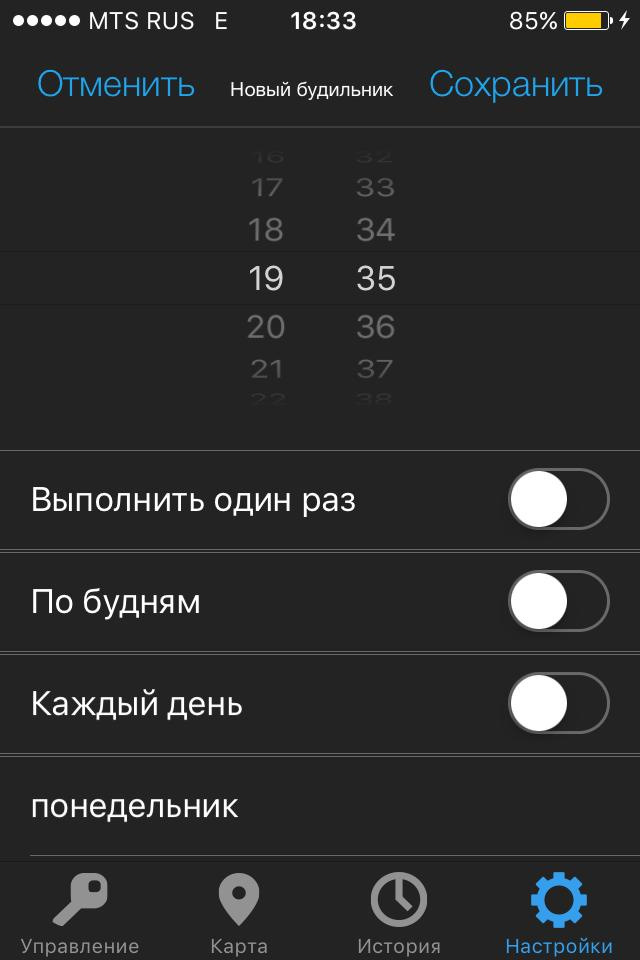The width and height of the screenshot is (640, 960).
Task: Choose hour 18 in the picker
Action: coord(266,230)
